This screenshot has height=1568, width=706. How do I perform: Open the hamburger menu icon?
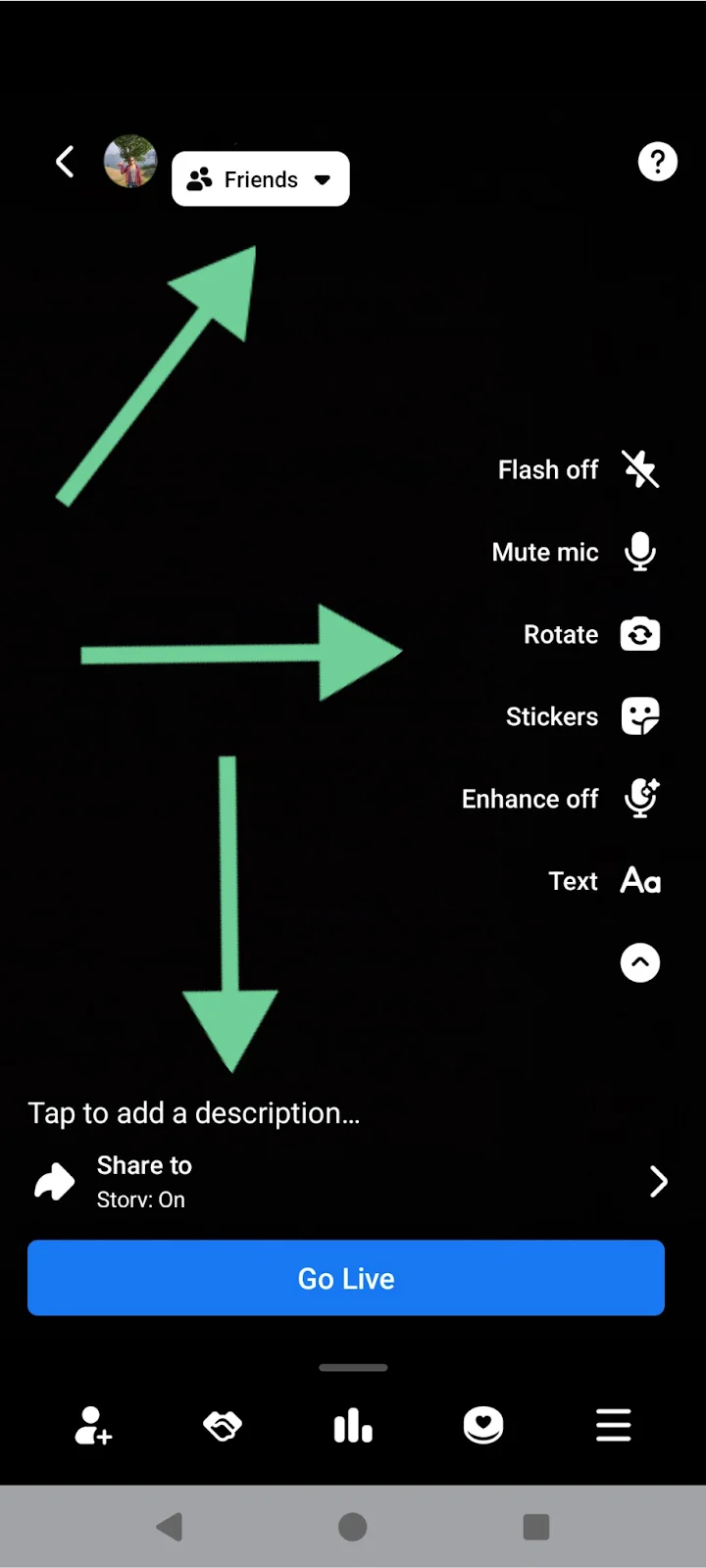coord(613,1426)
